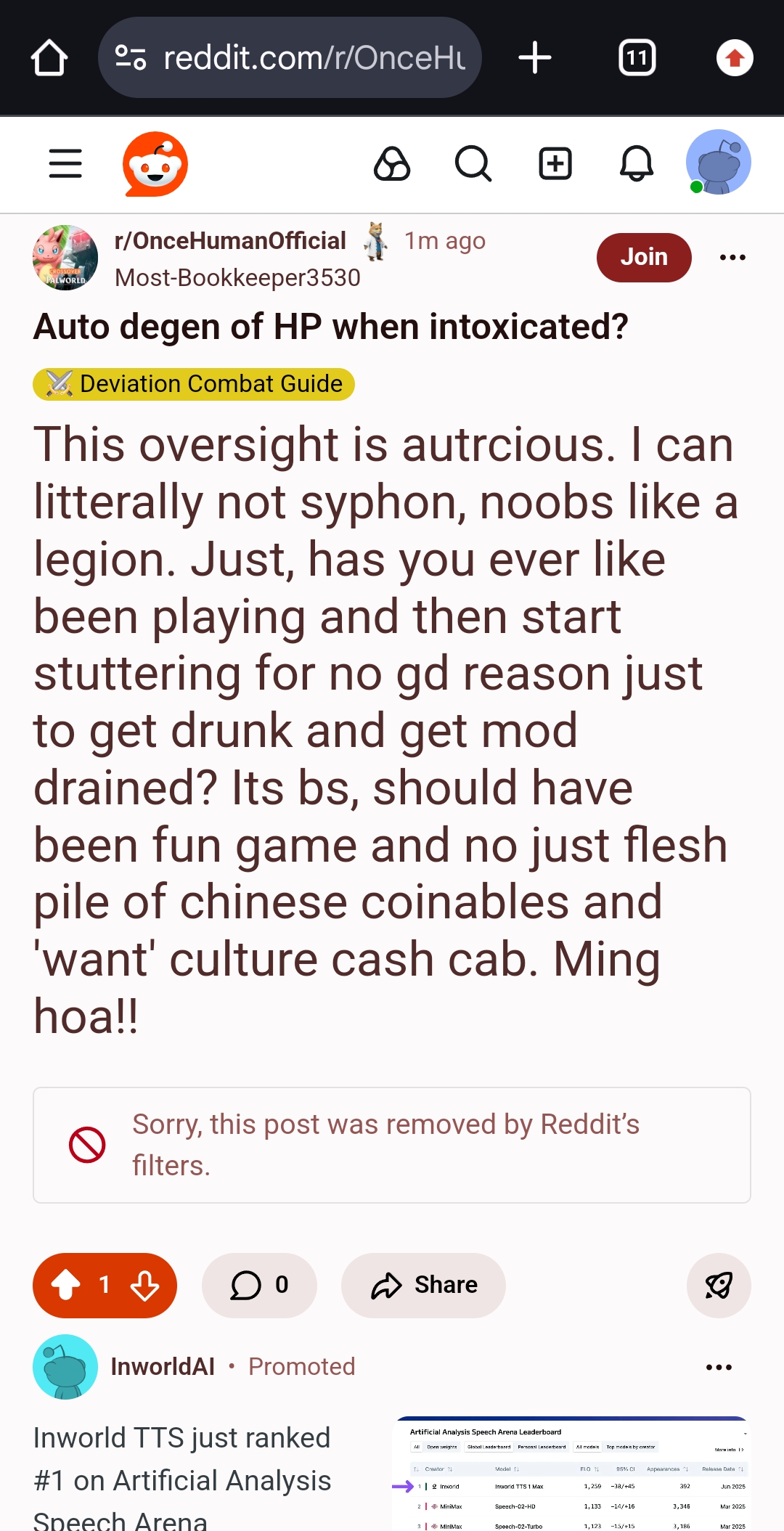Open comments on this post
This screenshot has height=1531, width=784.
[x=259, y=1285]
